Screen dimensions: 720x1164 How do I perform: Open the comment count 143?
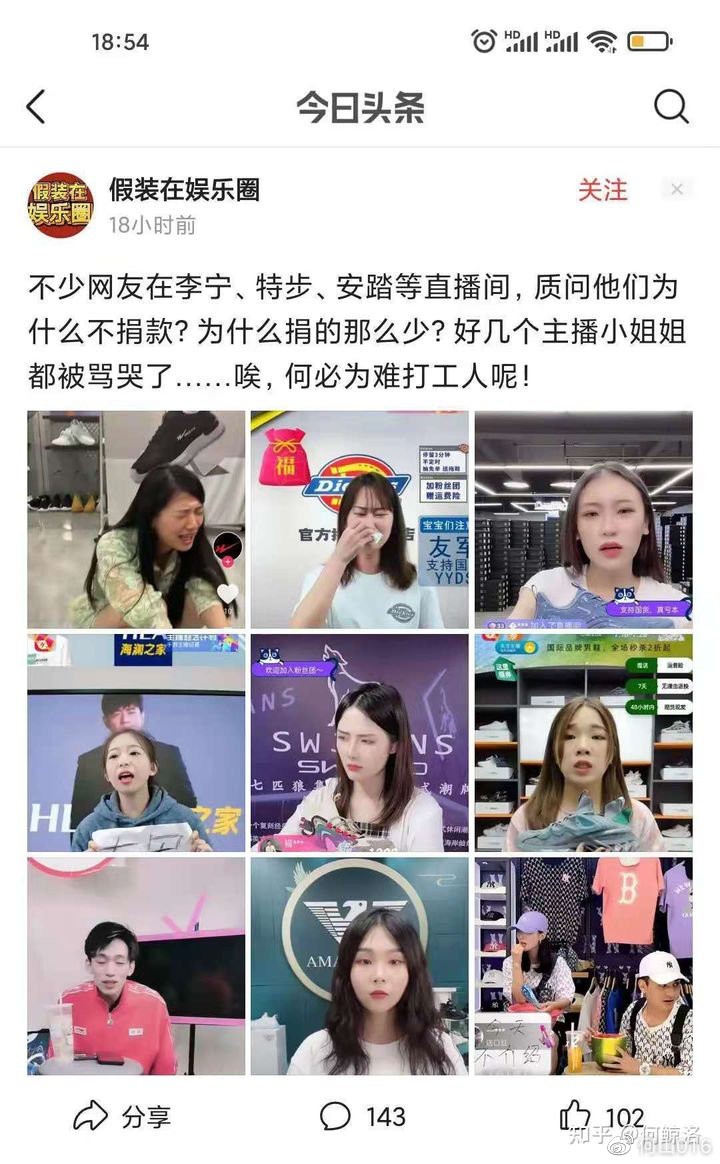pyautogui.click(x=388, y=1117)
